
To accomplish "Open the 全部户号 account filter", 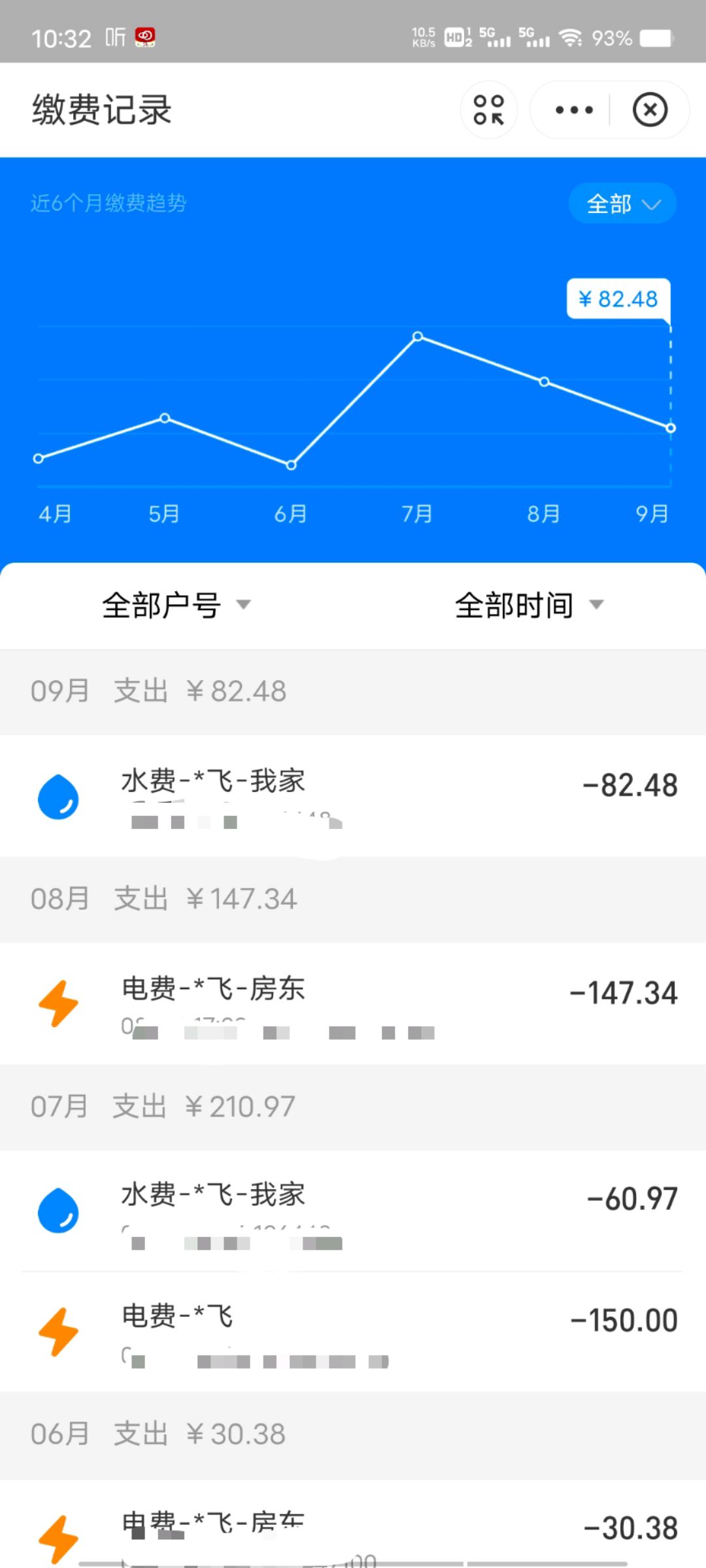I will (176, 605).
